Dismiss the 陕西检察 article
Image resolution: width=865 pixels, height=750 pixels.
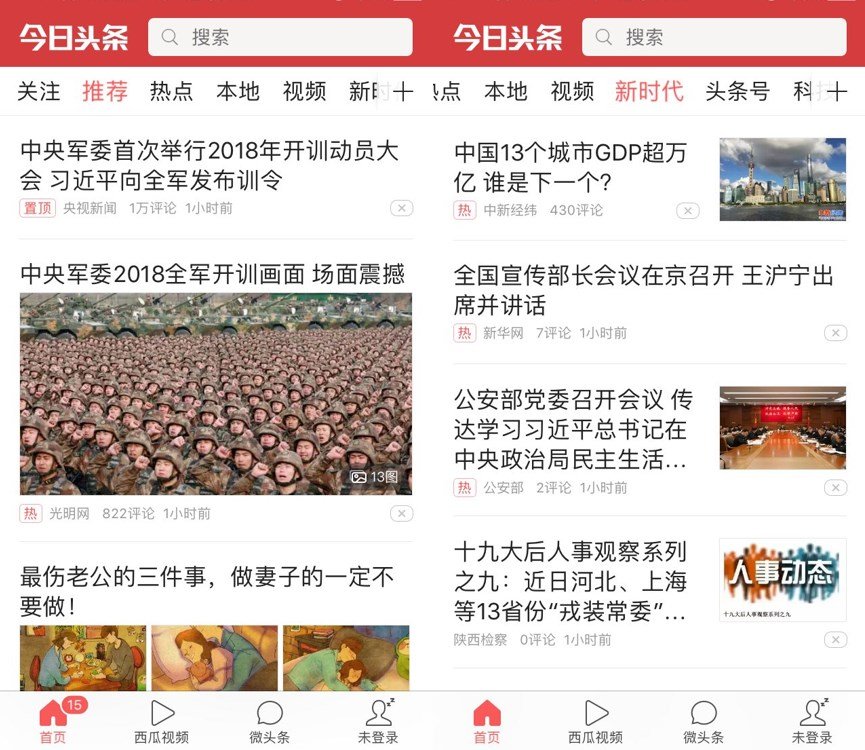[835, 639]
